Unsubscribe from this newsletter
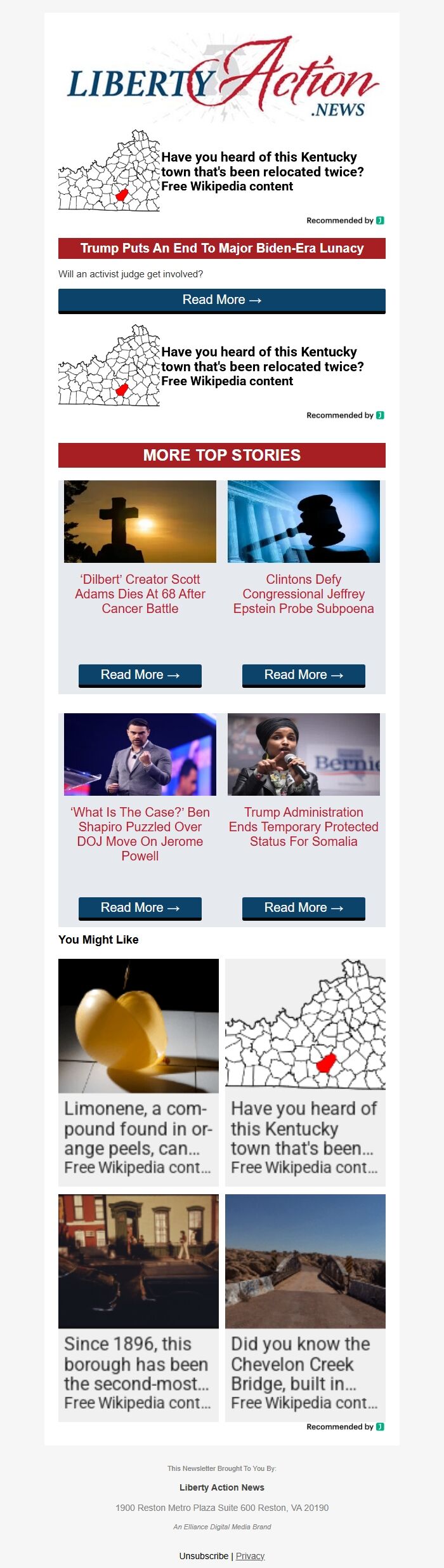This screenshot has height=1568, width=444. point(204,1555)
